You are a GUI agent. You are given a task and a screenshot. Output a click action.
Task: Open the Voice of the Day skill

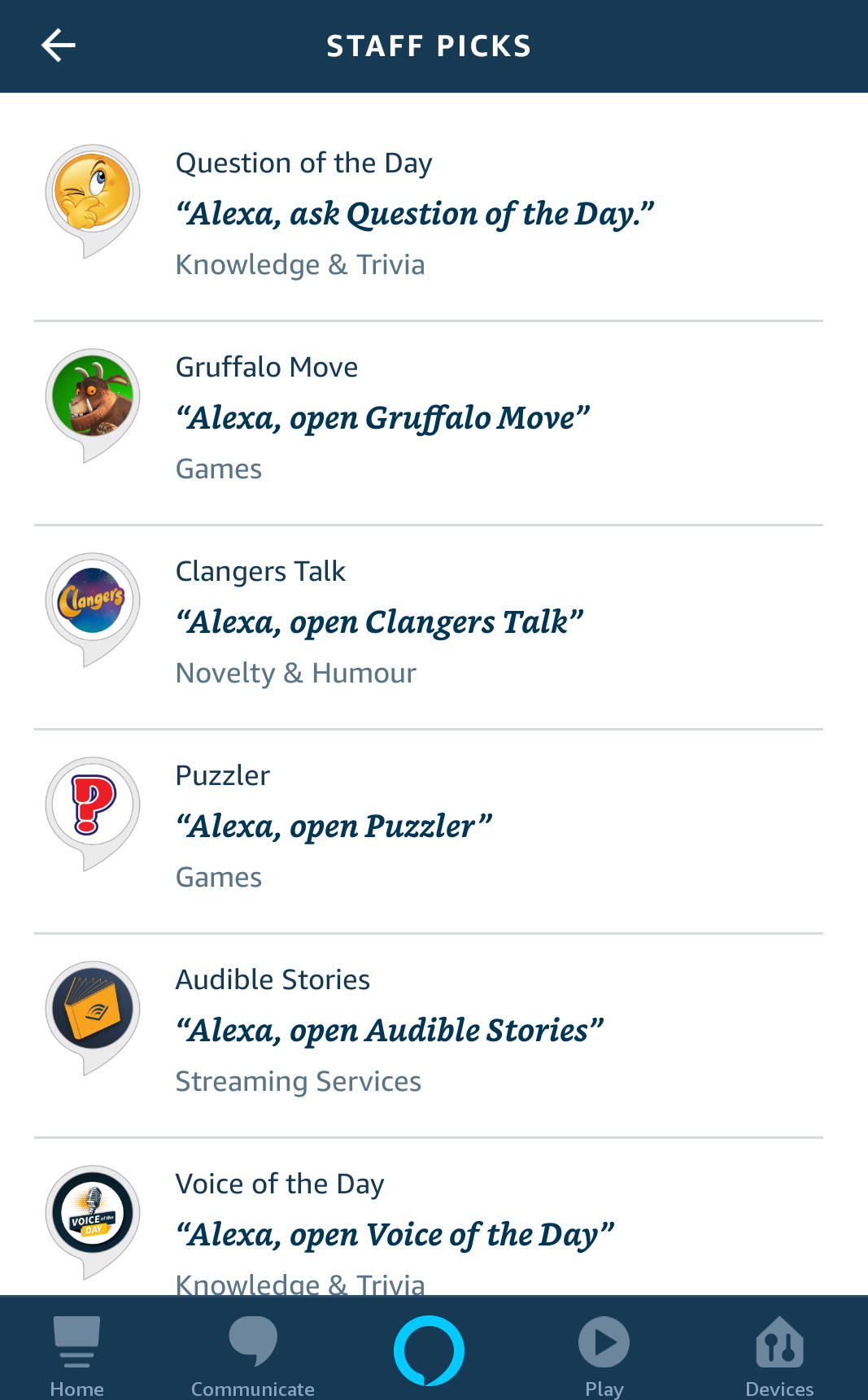coord(429,1217)
